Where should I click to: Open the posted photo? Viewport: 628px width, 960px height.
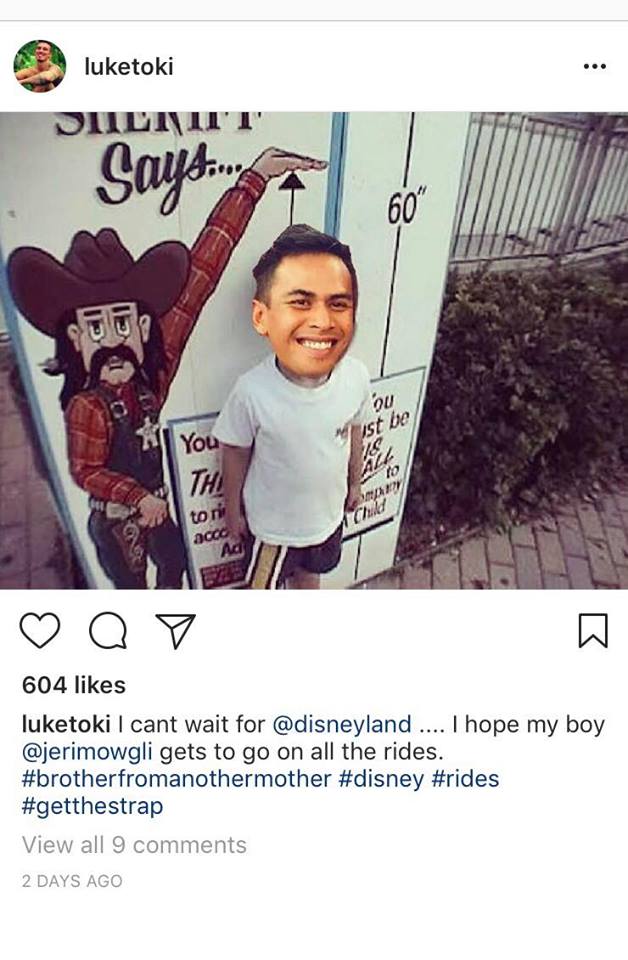(314, 350)
